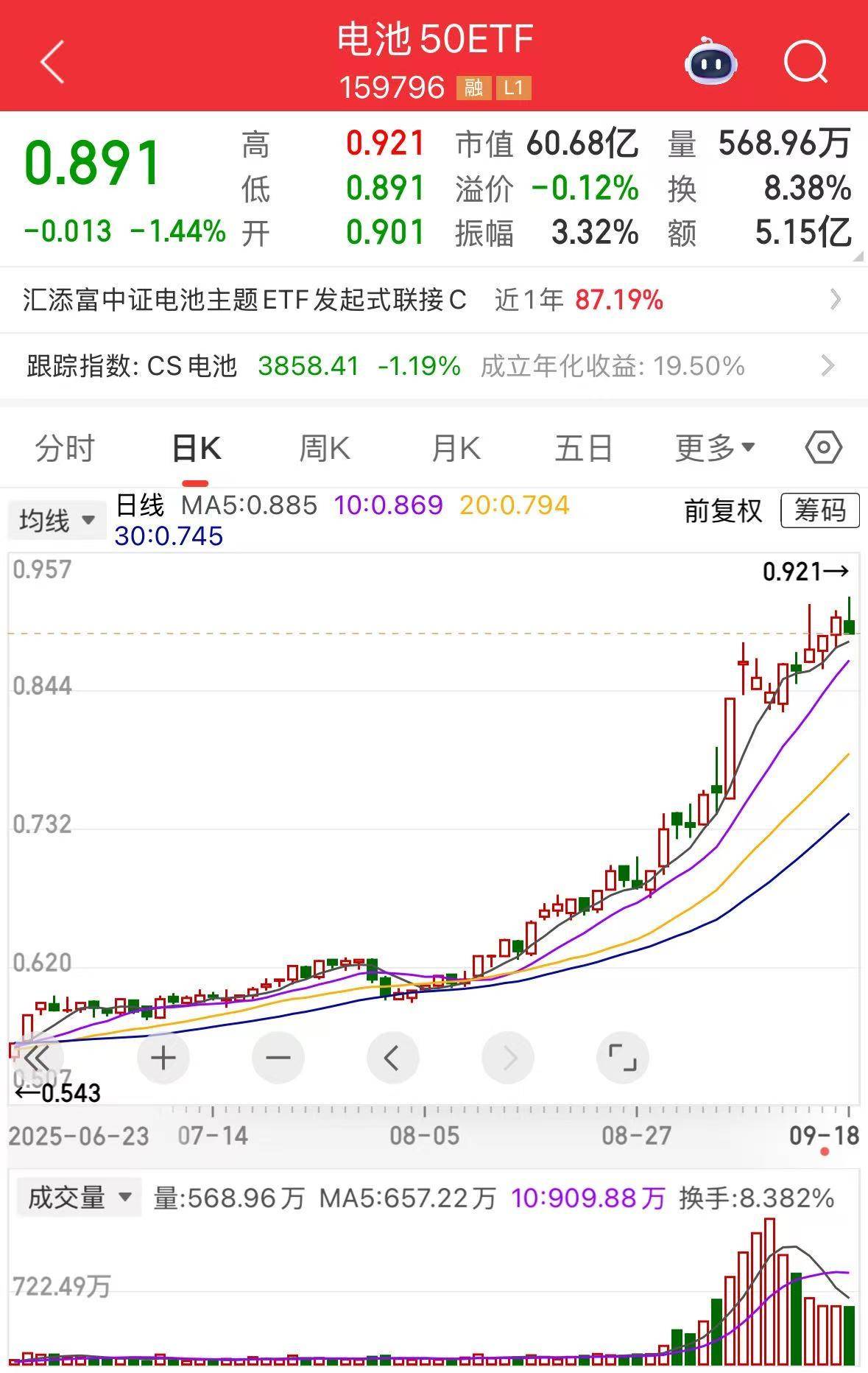Image resolution: width=868 pixels, height=1373 pixels.
Task: Move the chart to earlier candles
Action: coord(392,1058)
